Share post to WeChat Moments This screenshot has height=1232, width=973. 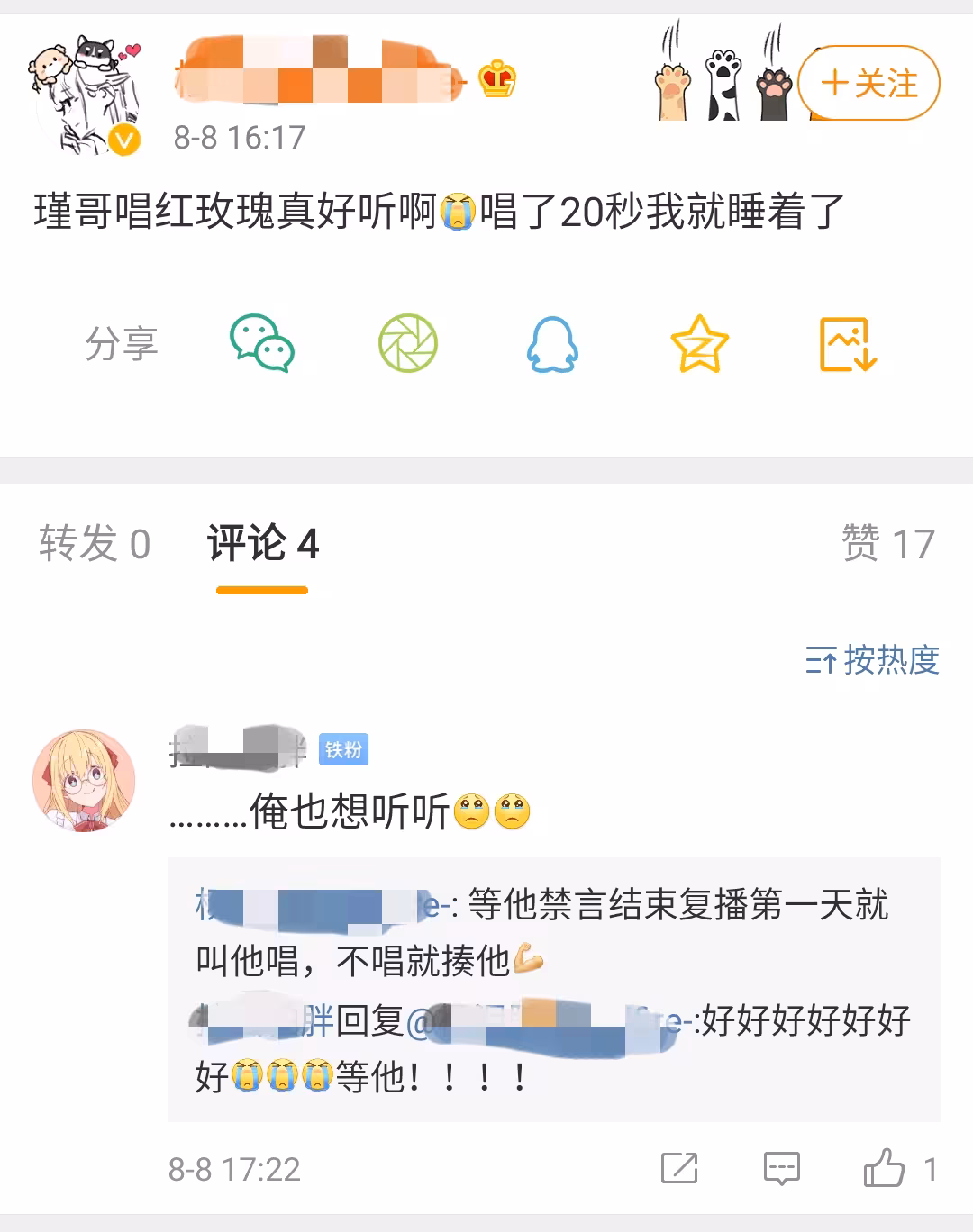coord(407,343)
